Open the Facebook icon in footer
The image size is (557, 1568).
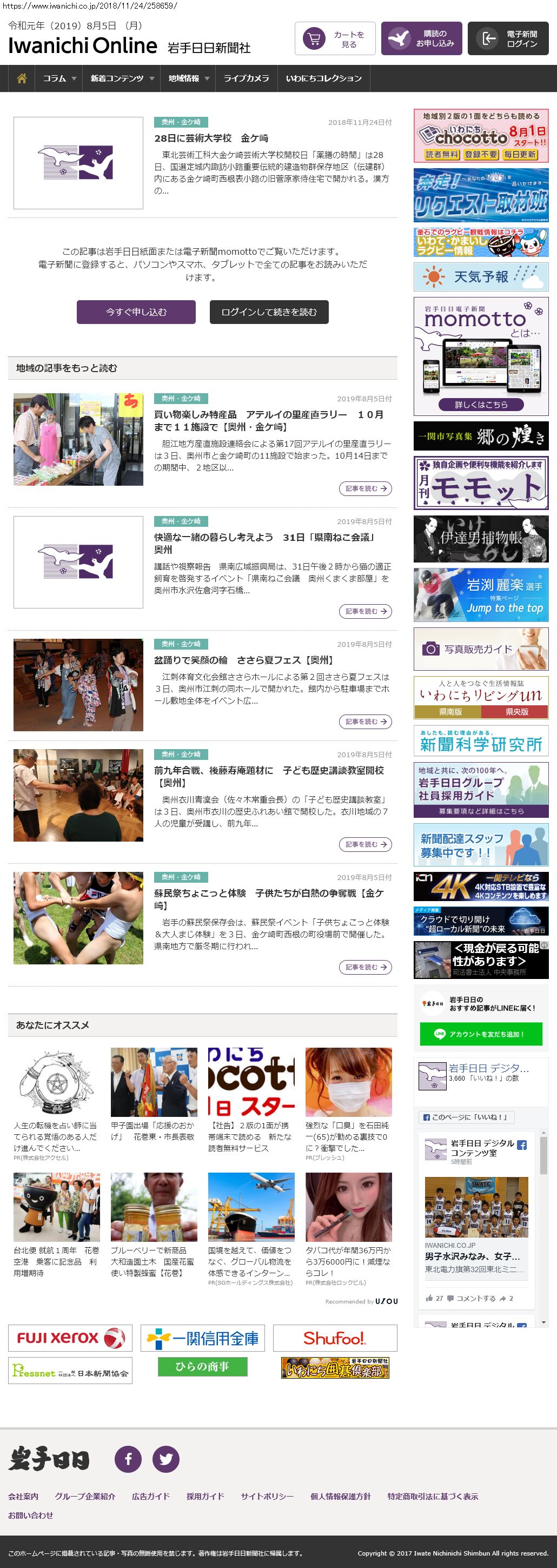point(128,1458)
